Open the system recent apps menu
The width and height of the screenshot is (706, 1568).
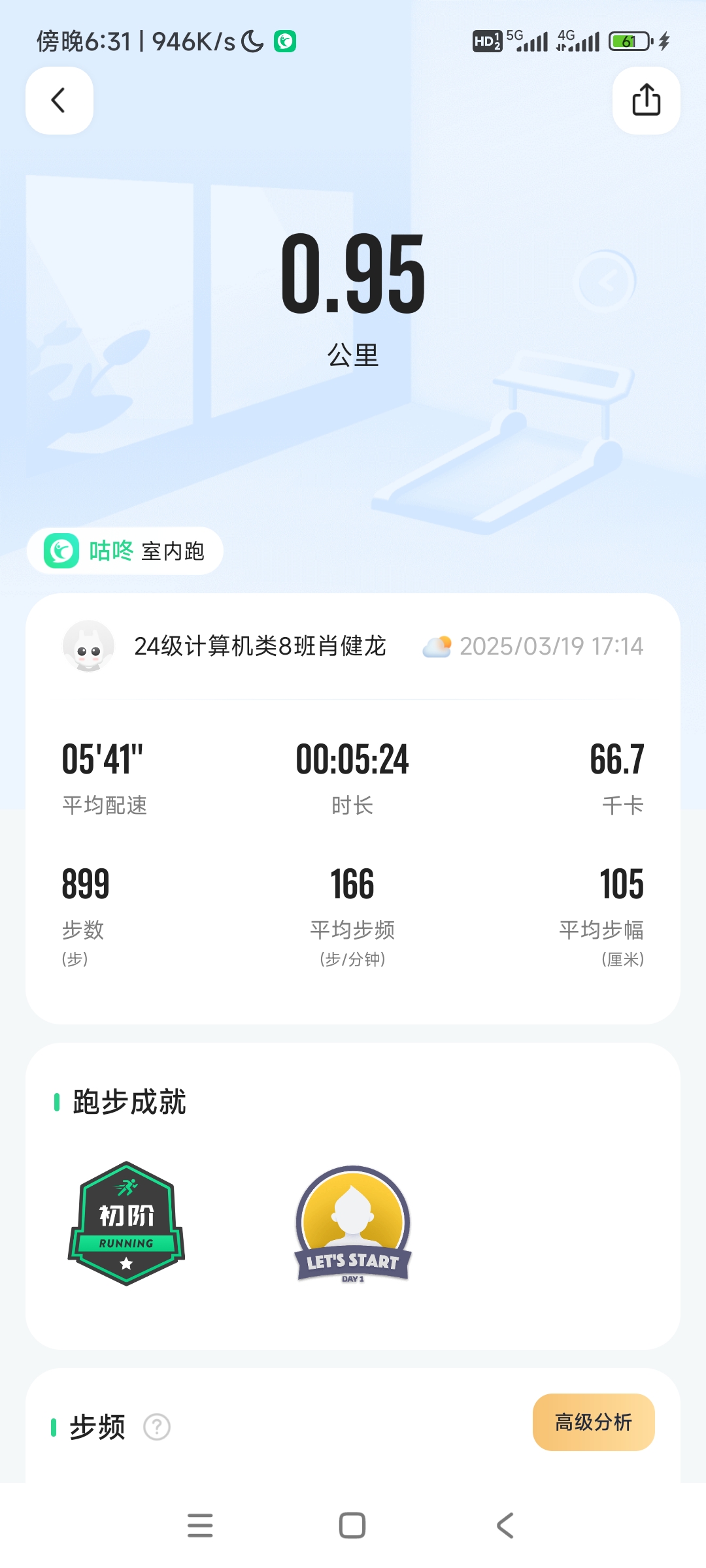pyautogui.click(x=200, y=1526)
